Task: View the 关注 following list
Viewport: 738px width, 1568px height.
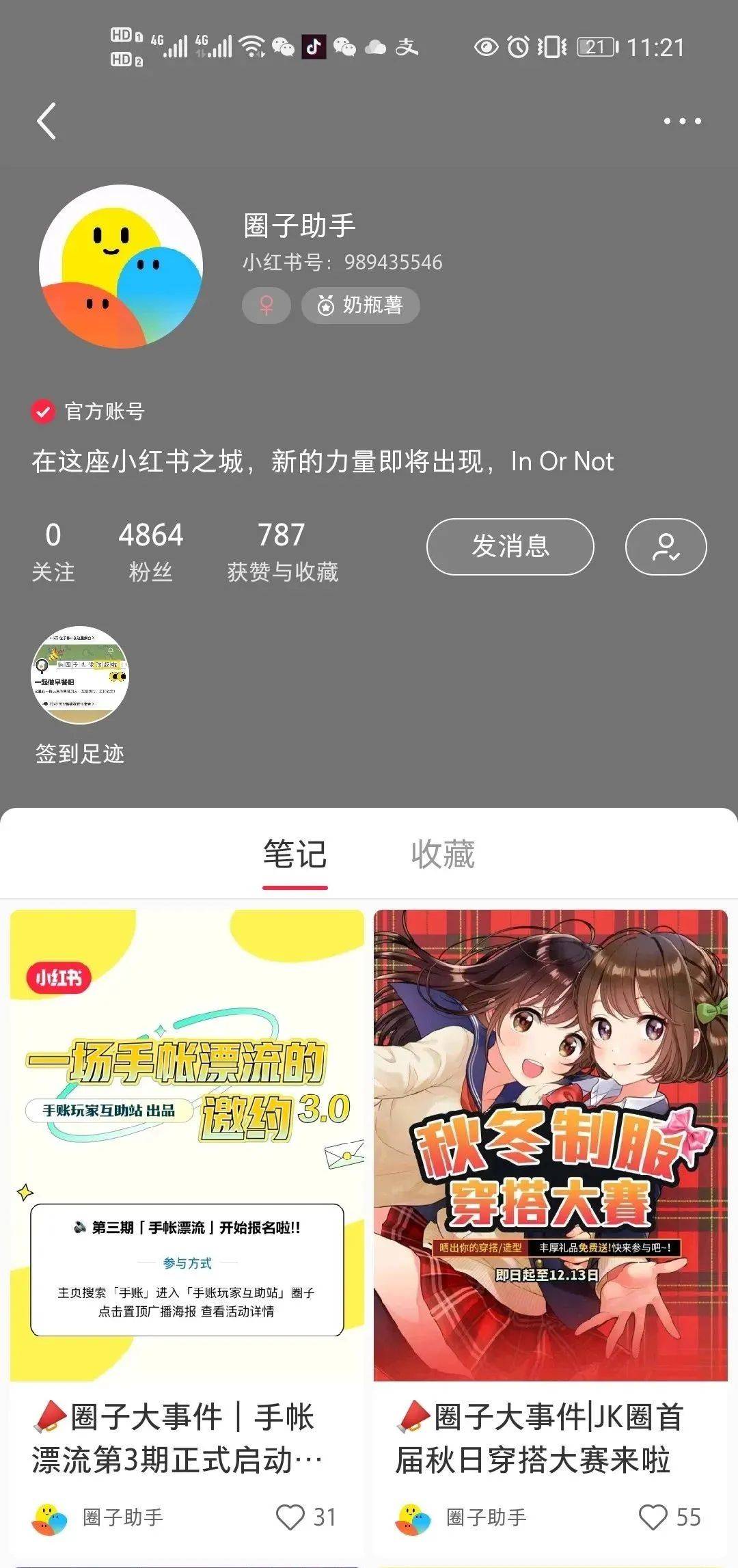Action: click(53, 551)
